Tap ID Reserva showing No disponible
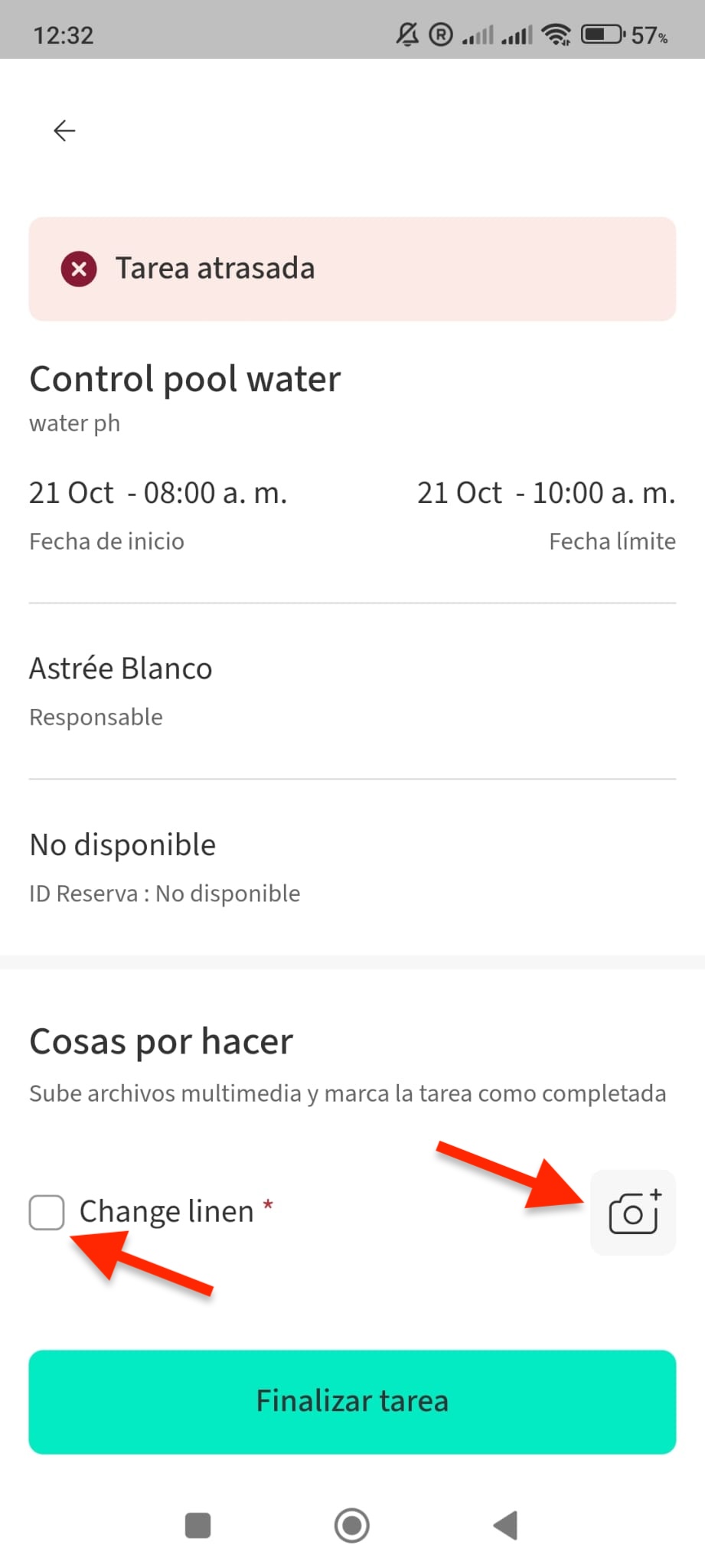 164,893
